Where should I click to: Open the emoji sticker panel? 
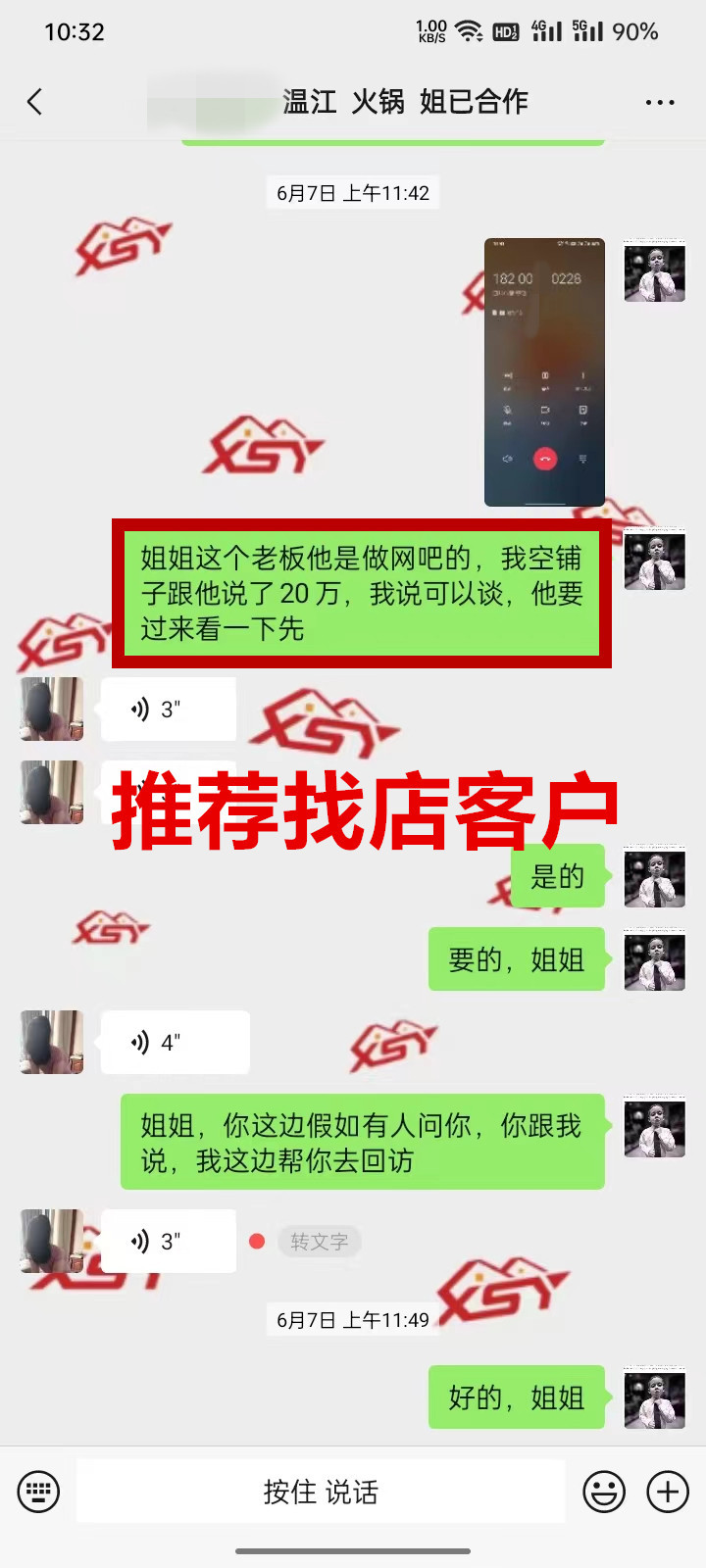click(x=604, y=1492)
